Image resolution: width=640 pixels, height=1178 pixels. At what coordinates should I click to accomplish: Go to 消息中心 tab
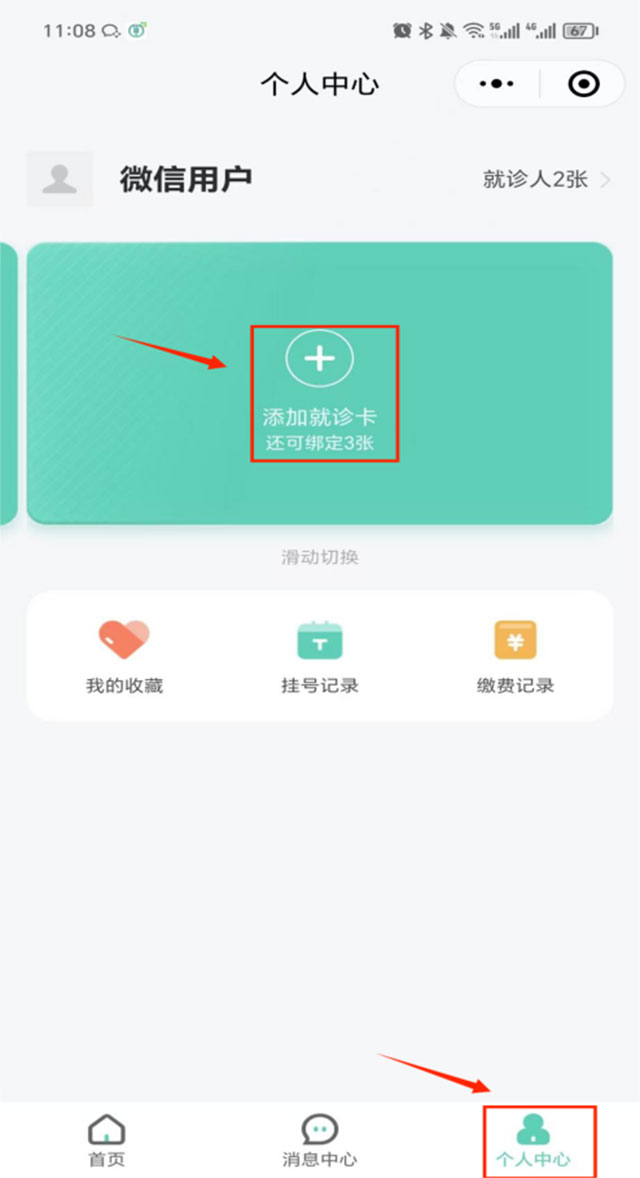point(320,1142)
